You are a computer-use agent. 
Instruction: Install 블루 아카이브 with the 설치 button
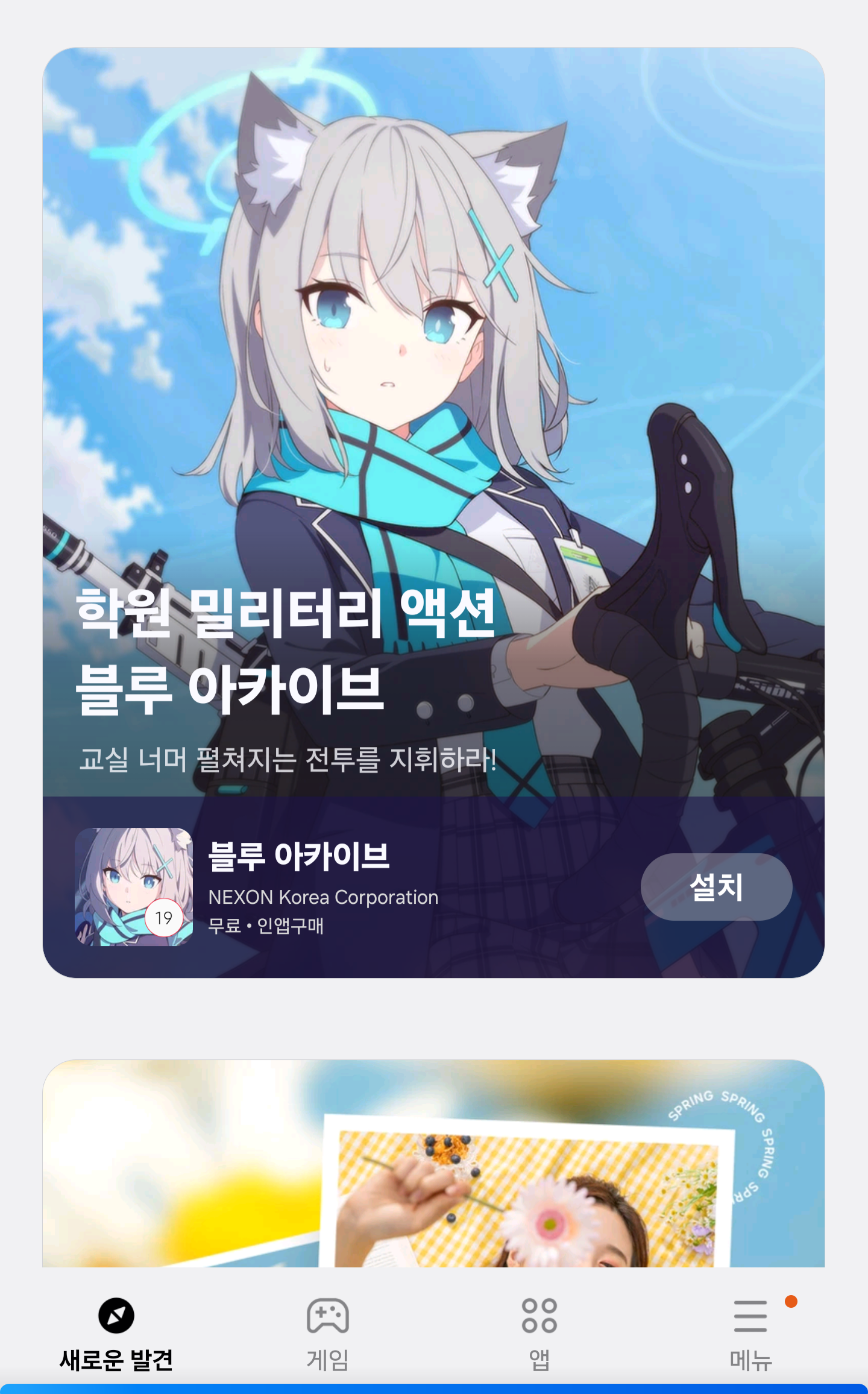(x=716, y=886)
